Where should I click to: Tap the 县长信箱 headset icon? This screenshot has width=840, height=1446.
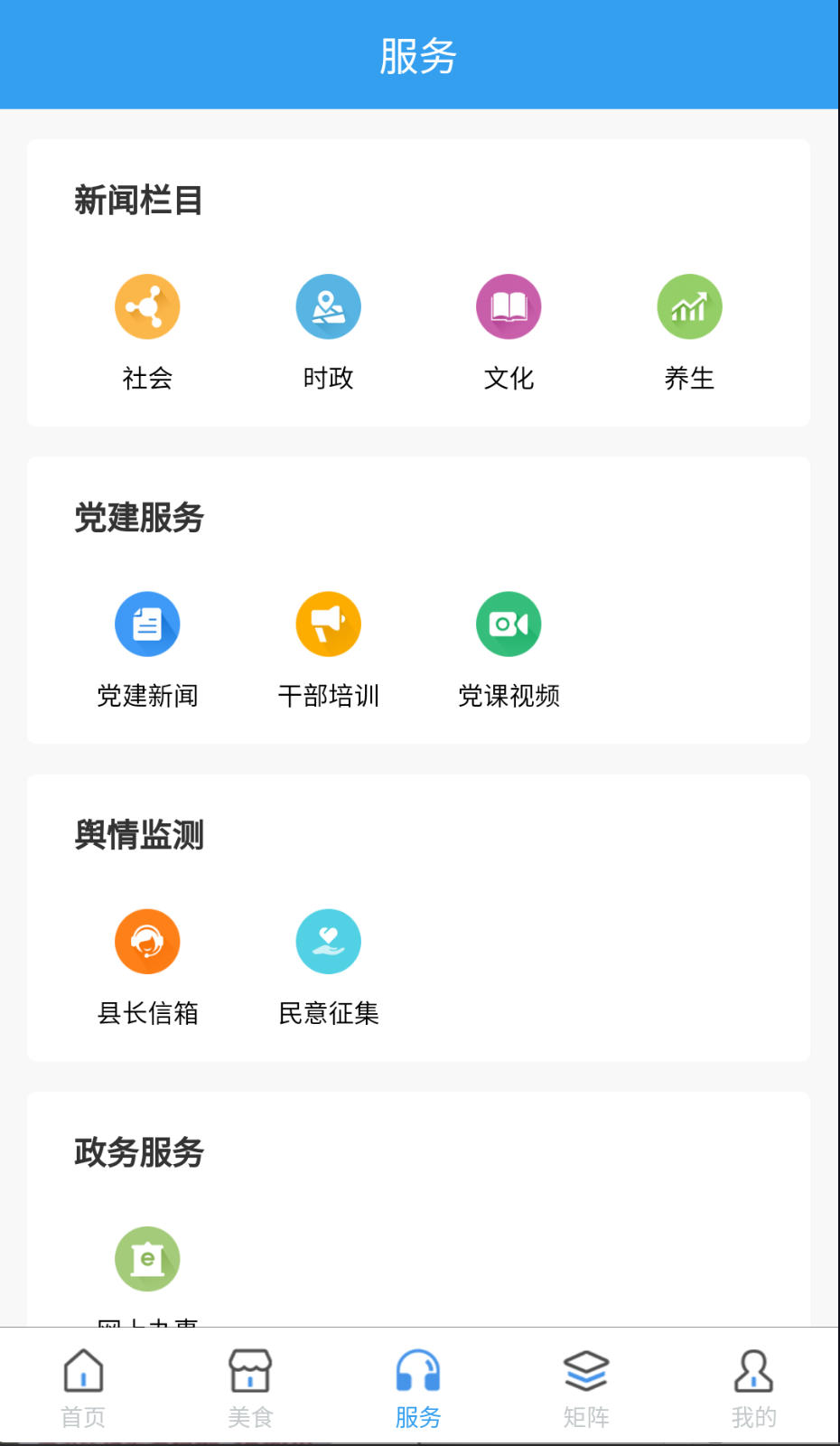pyautogui.click(x=147, y=941)
